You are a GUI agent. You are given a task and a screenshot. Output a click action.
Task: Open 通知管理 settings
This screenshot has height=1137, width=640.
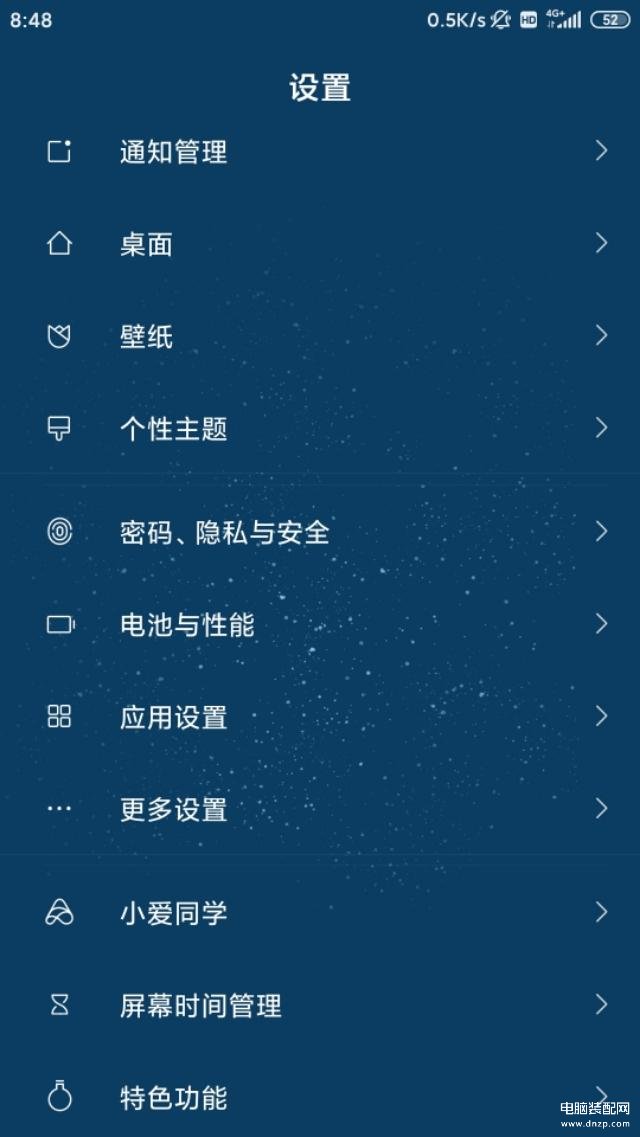[320, 152]
